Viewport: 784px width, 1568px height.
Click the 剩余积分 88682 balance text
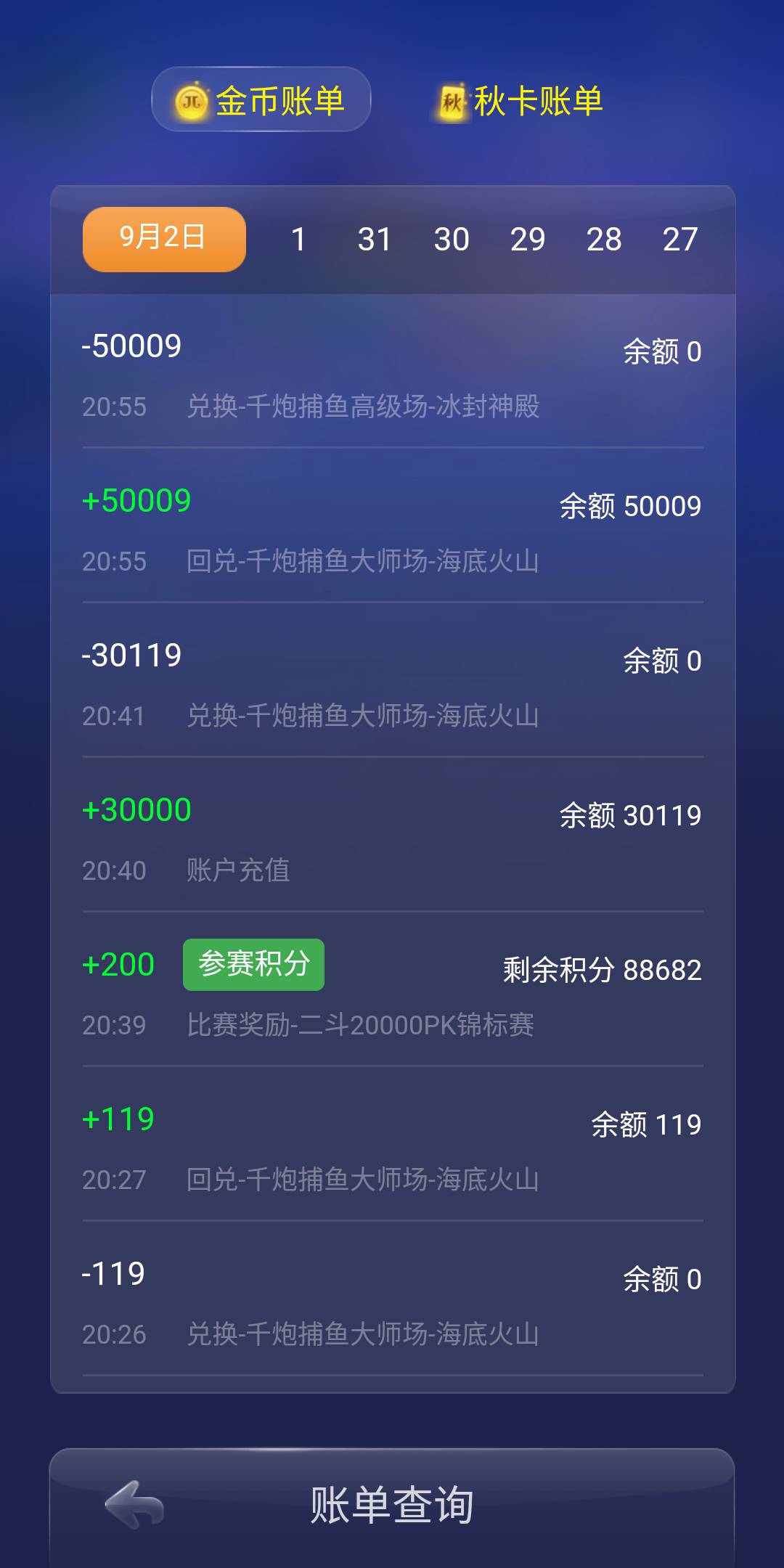coord(603,969)
